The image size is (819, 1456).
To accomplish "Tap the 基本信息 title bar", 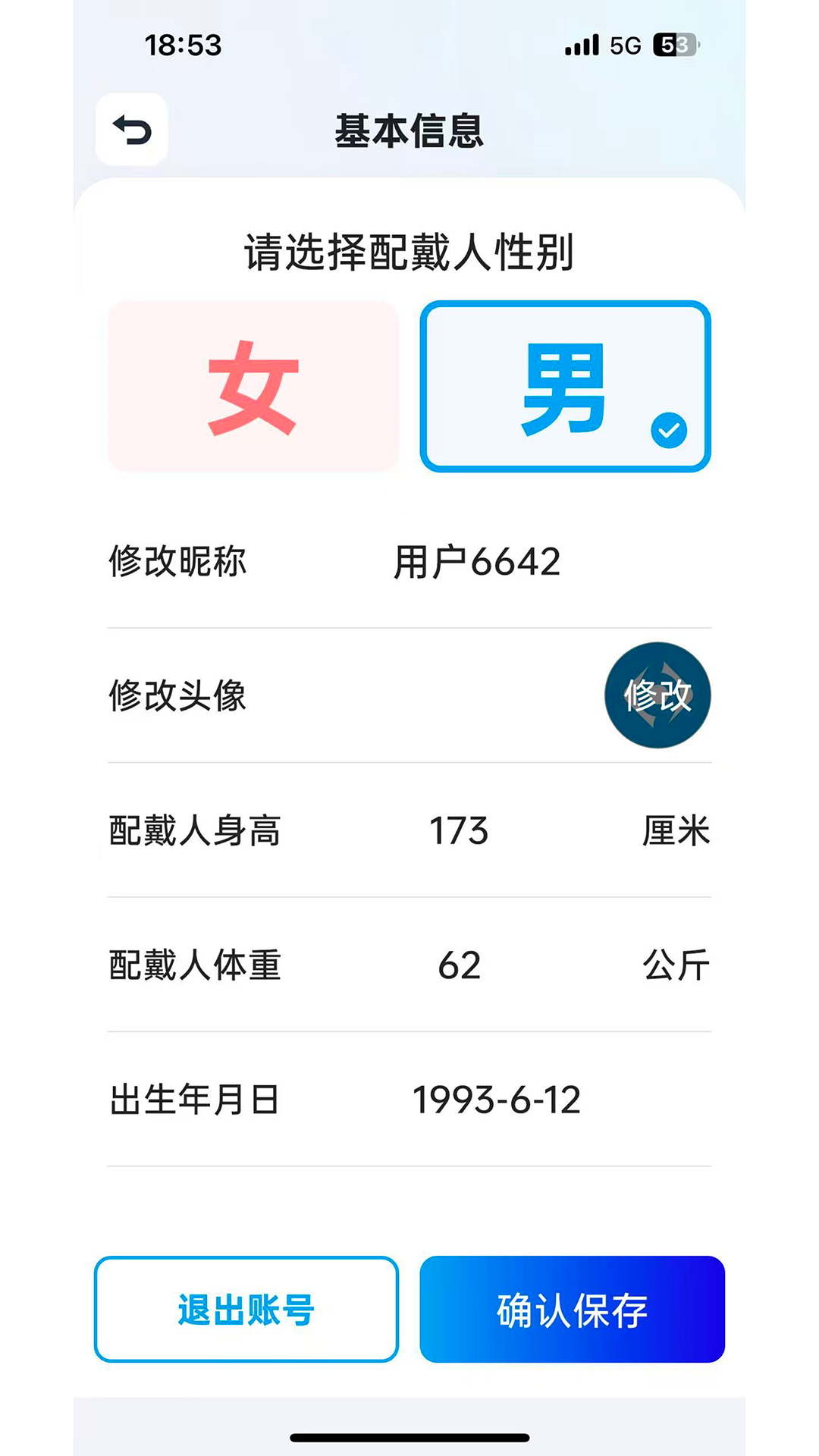I will click(x=409, y=129).
